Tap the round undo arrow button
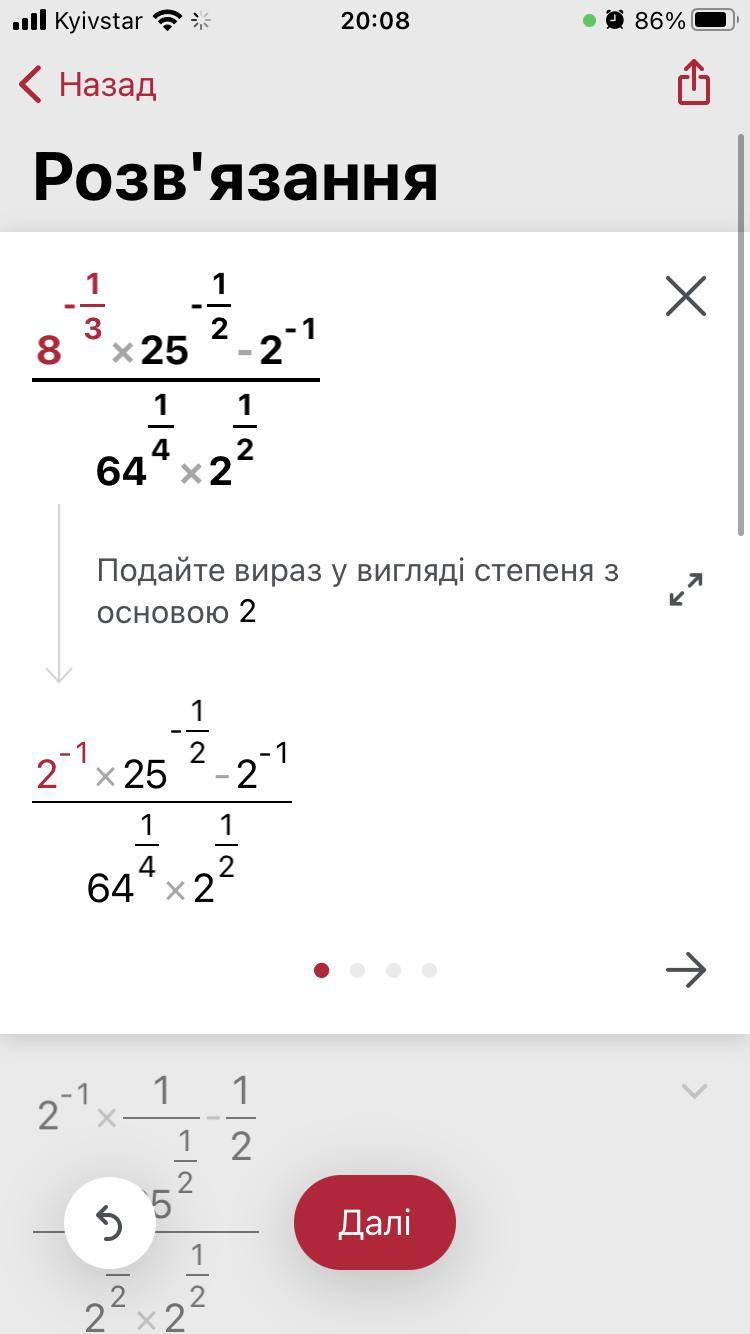 point(110,1223)
